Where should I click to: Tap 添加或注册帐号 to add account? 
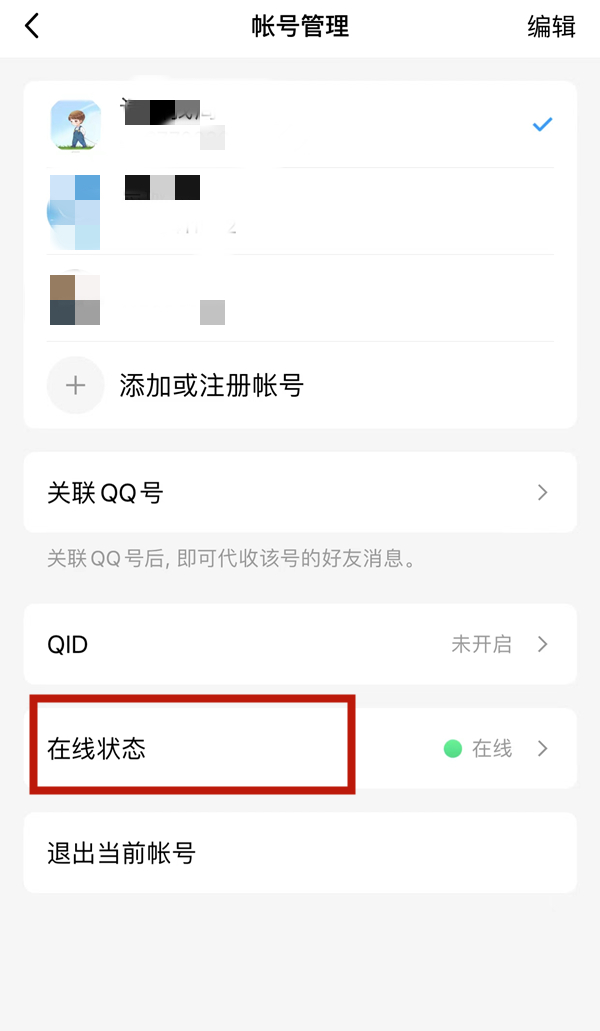click(211, 385)
